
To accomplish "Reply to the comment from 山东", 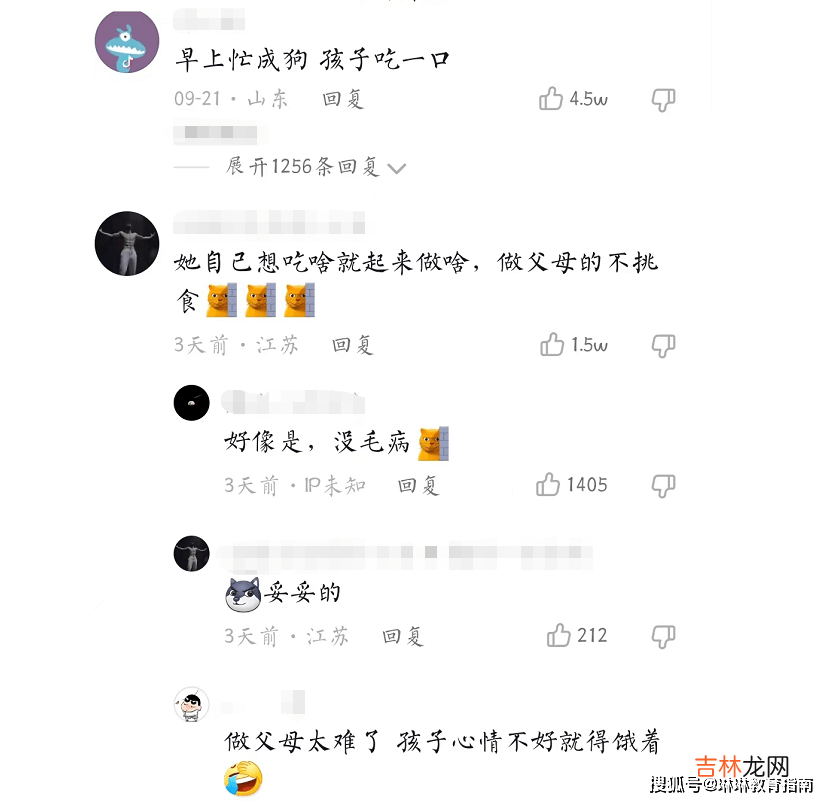I will [343, 99].
